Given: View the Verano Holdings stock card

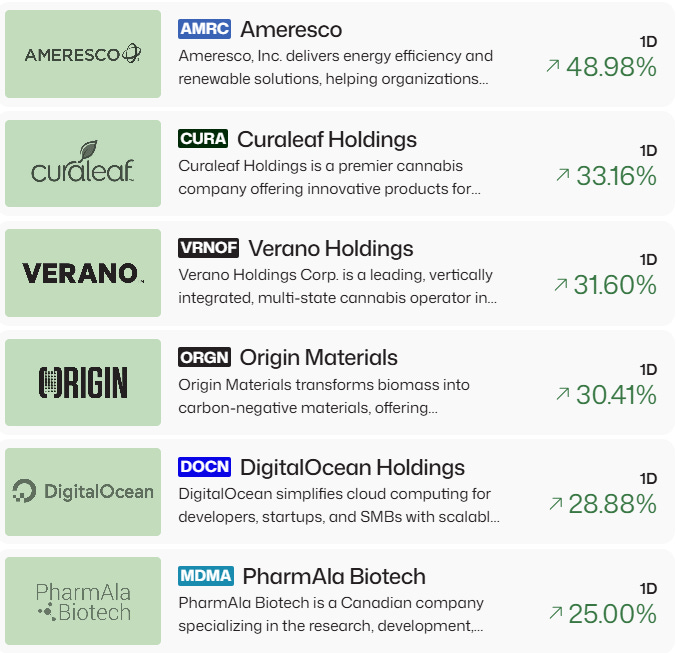Looking at the screenshot, I should [x=337, y=273].
